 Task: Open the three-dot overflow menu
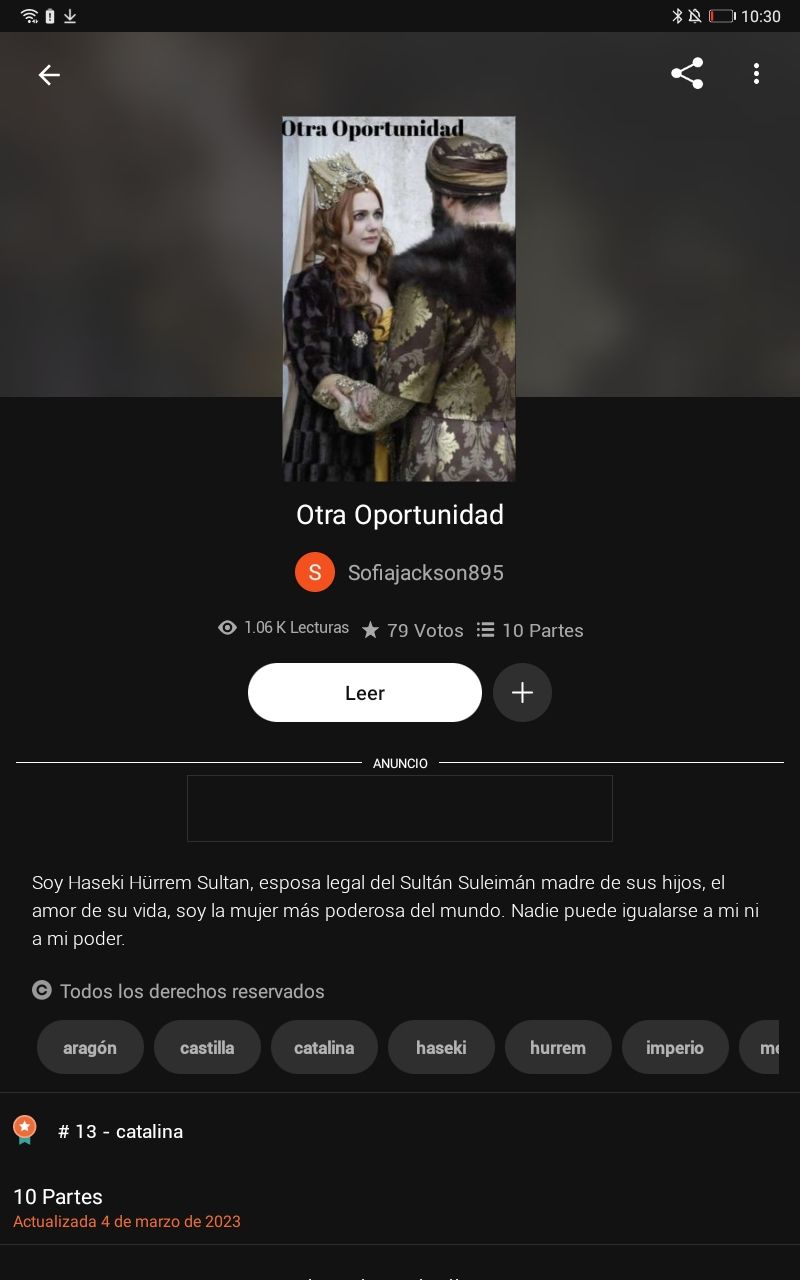tap(756, 74)
